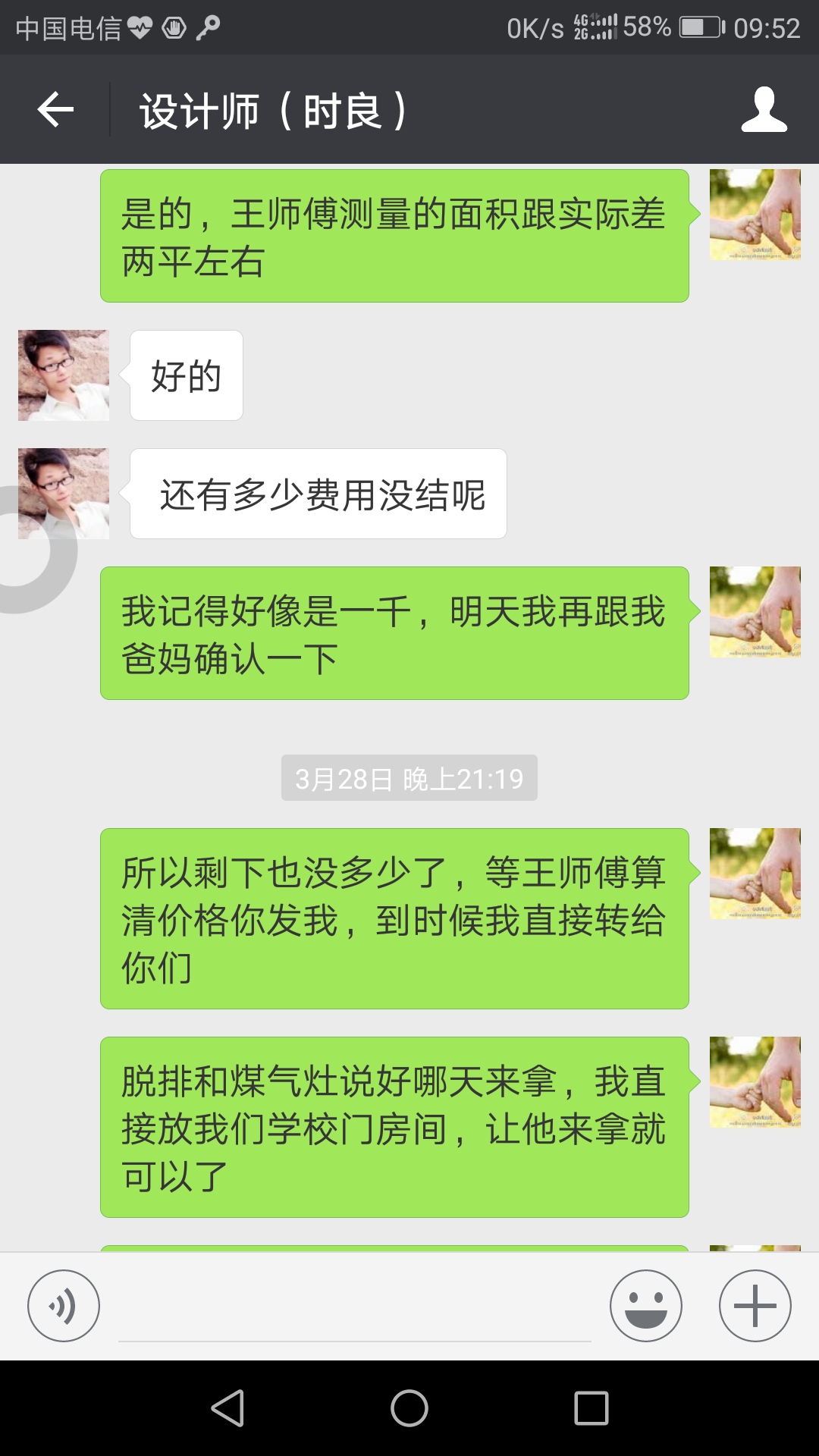Open chat info via the profile icon
This screenshot has width=819, height=1456.
[764, 110]
